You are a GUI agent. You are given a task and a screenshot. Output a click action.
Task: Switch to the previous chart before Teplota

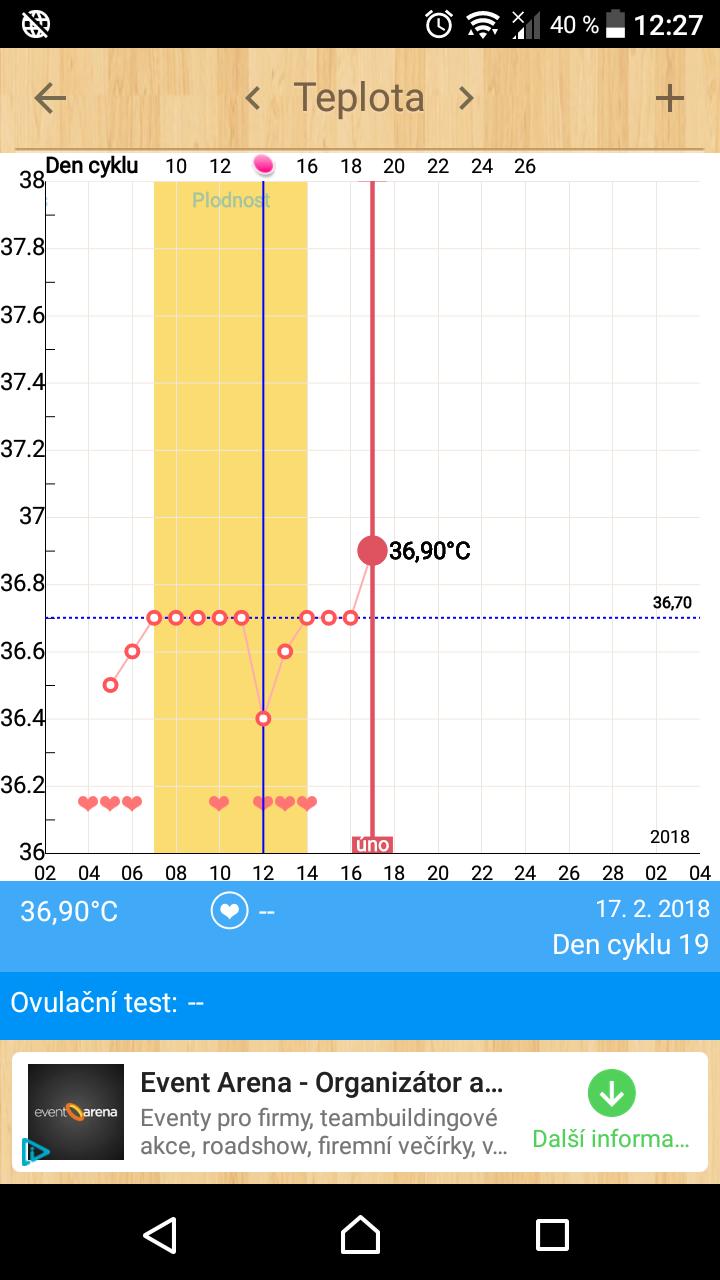coord(253,98)
